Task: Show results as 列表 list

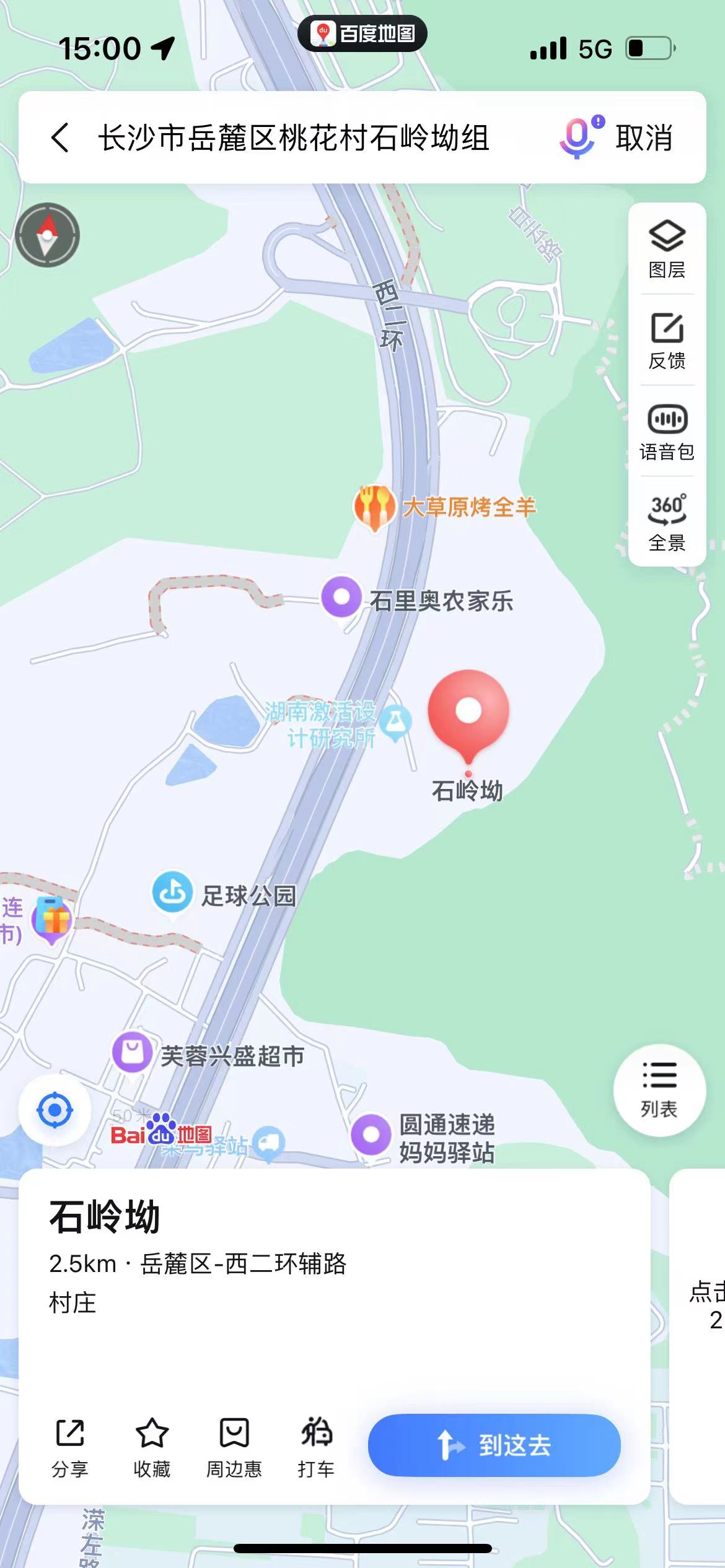Action: (x=659, y=1090)
